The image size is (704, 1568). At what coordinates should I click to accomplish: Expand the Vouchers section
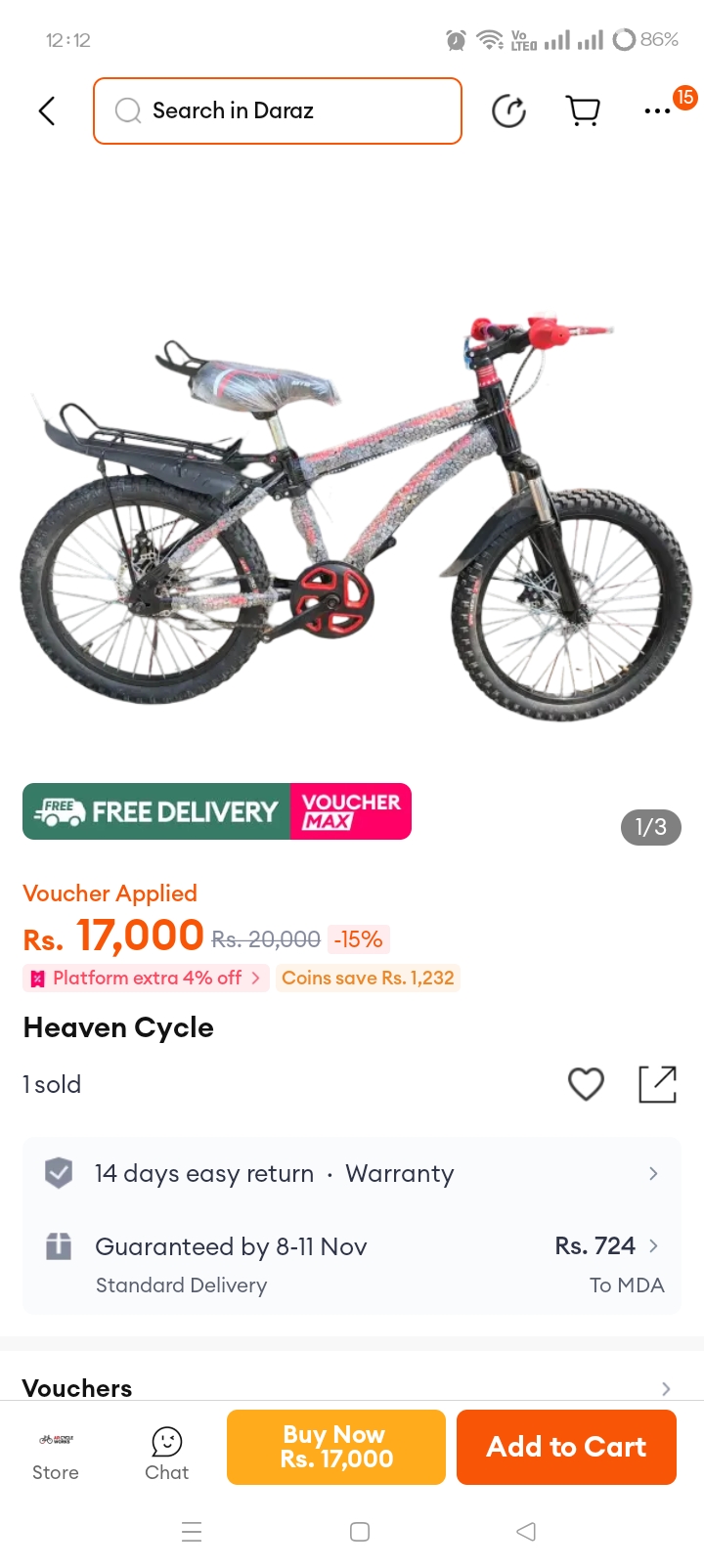[352, 1388]
